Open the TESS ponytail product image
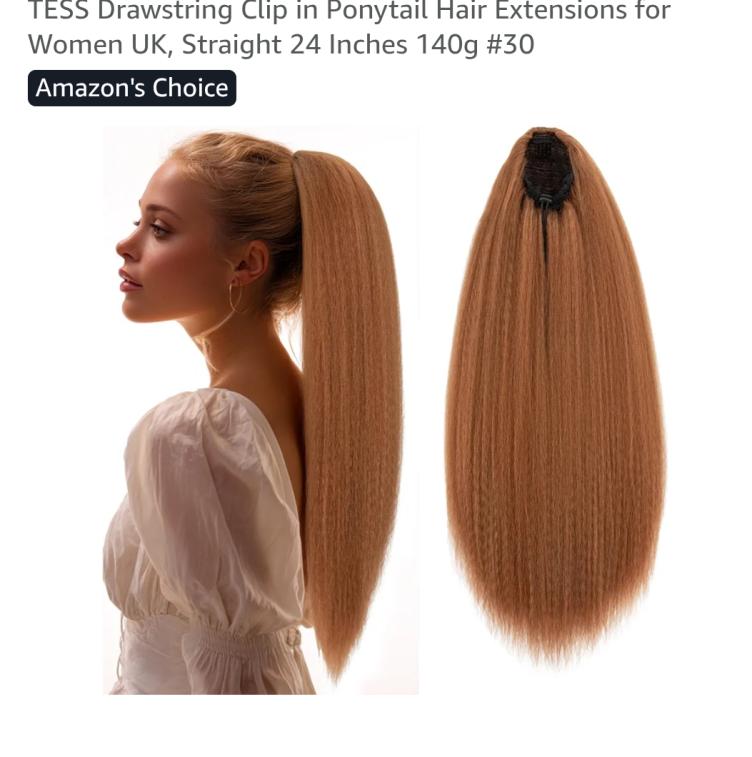Viewport: 752px width, 757px height. 385,410
